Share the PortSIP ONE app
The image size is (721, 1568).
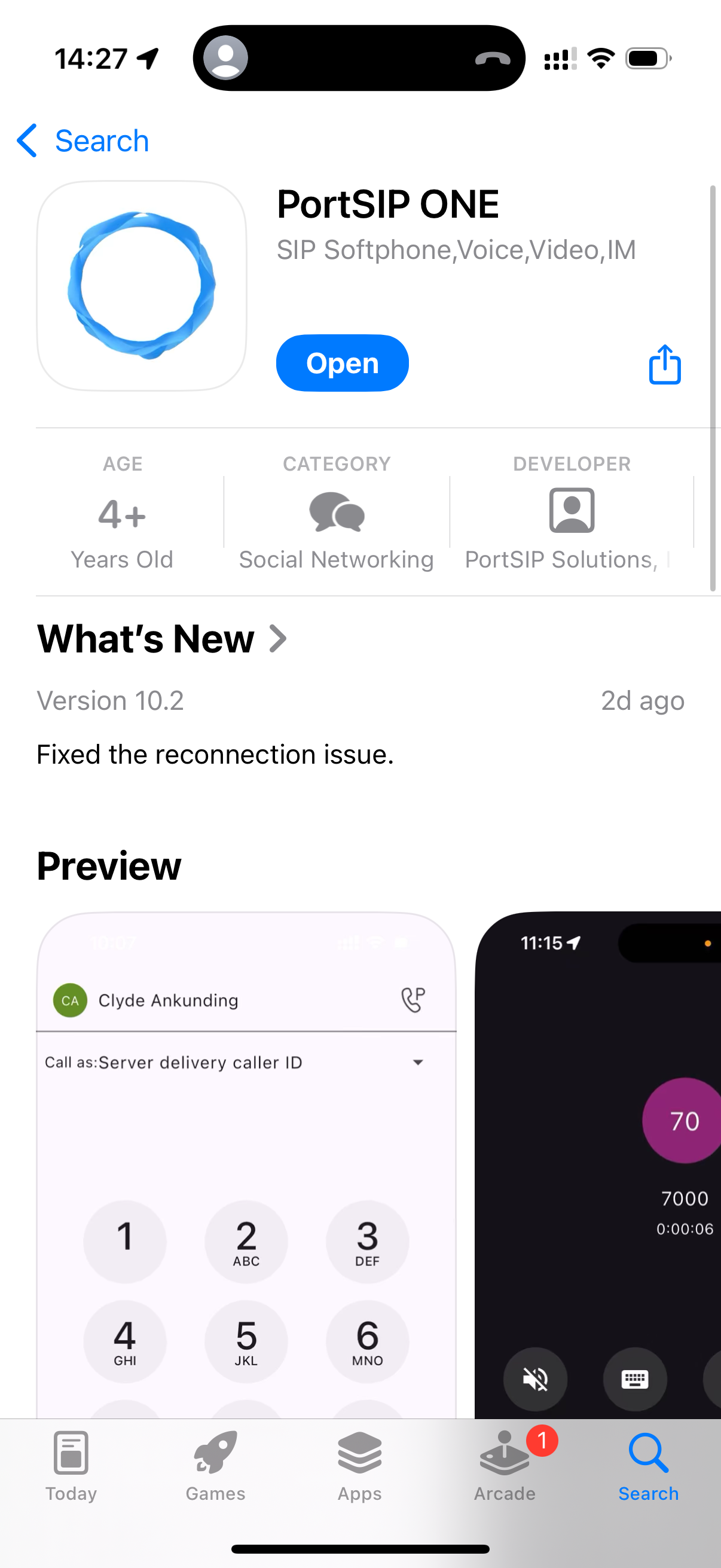pyautogui.click(x=664, y=365)
